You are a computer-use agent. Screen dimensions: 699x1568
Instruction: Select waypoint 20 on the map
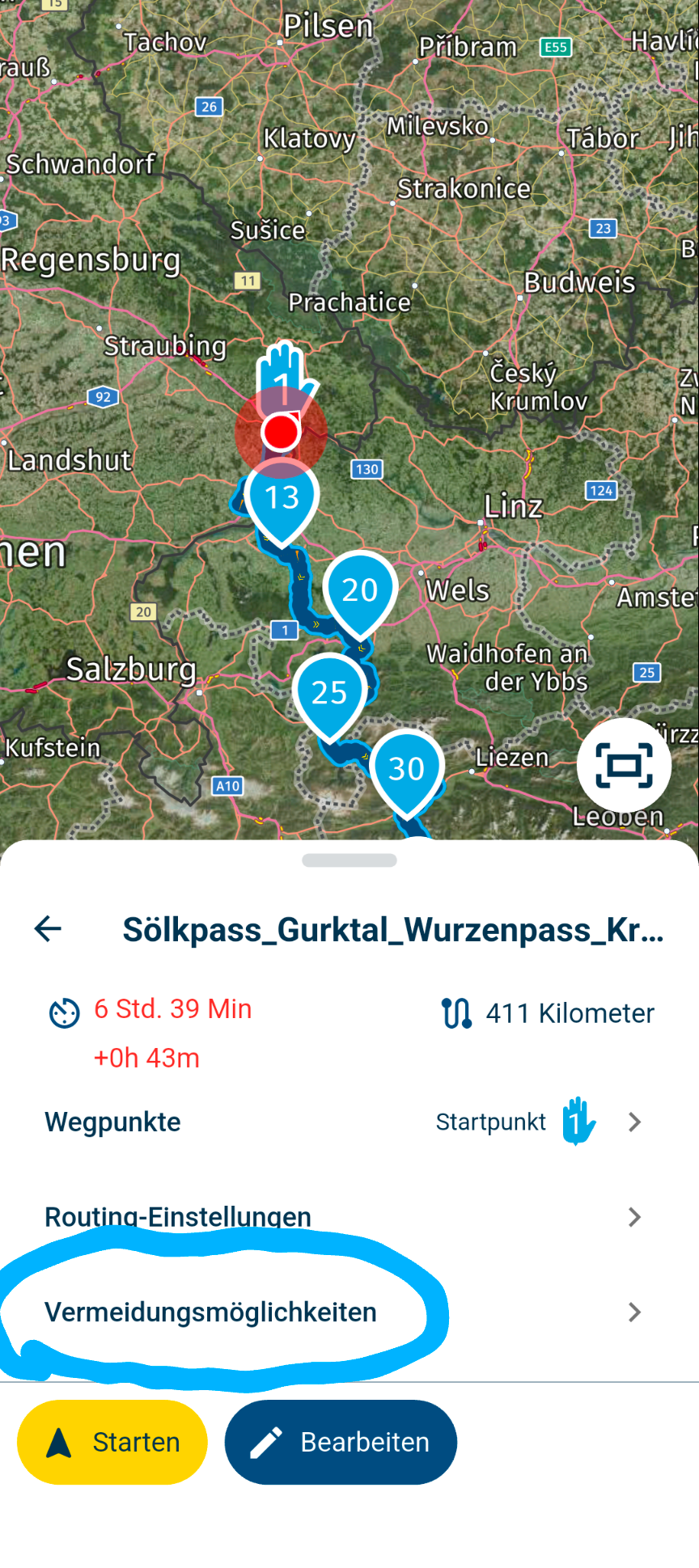click(360, 594)
